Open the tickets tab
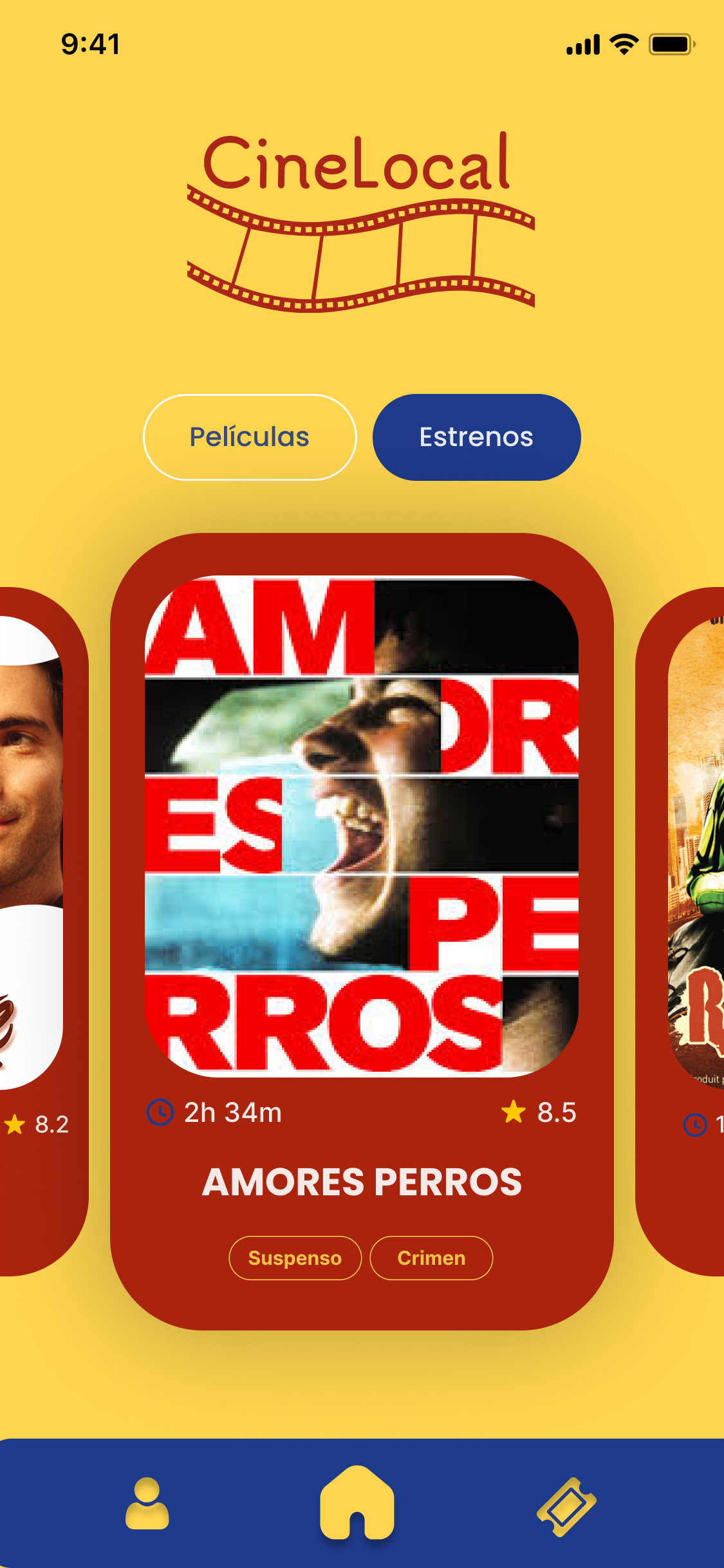This screenshot has height=1568, width=724. point(566,1506)
